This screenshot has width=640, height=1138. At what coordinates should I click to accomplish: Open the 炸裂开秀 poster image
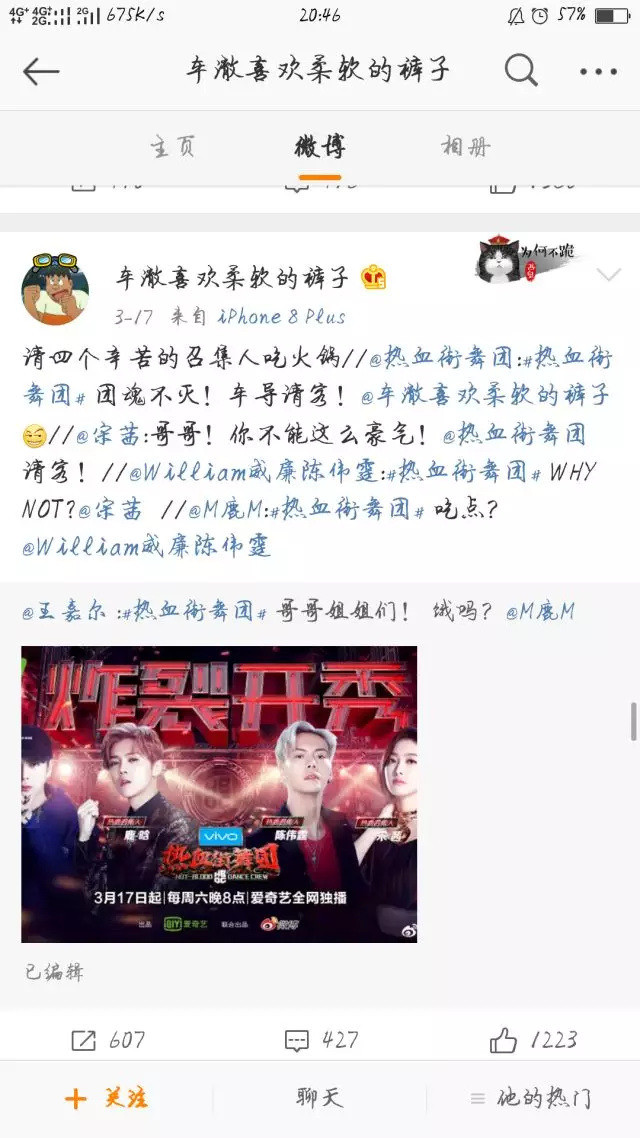coord(219,794)
